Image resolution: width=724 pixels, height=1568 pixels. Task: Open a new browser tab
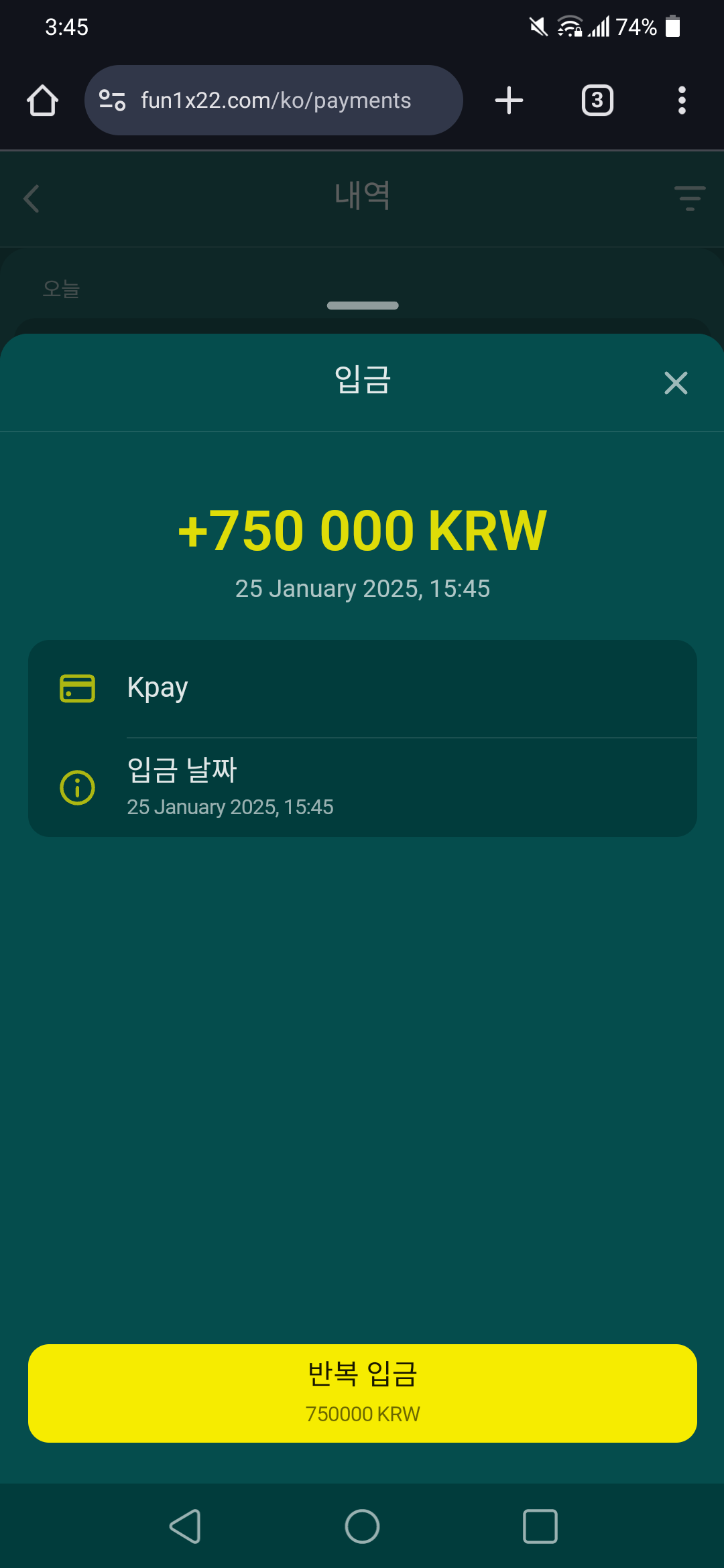pos(509,101)
